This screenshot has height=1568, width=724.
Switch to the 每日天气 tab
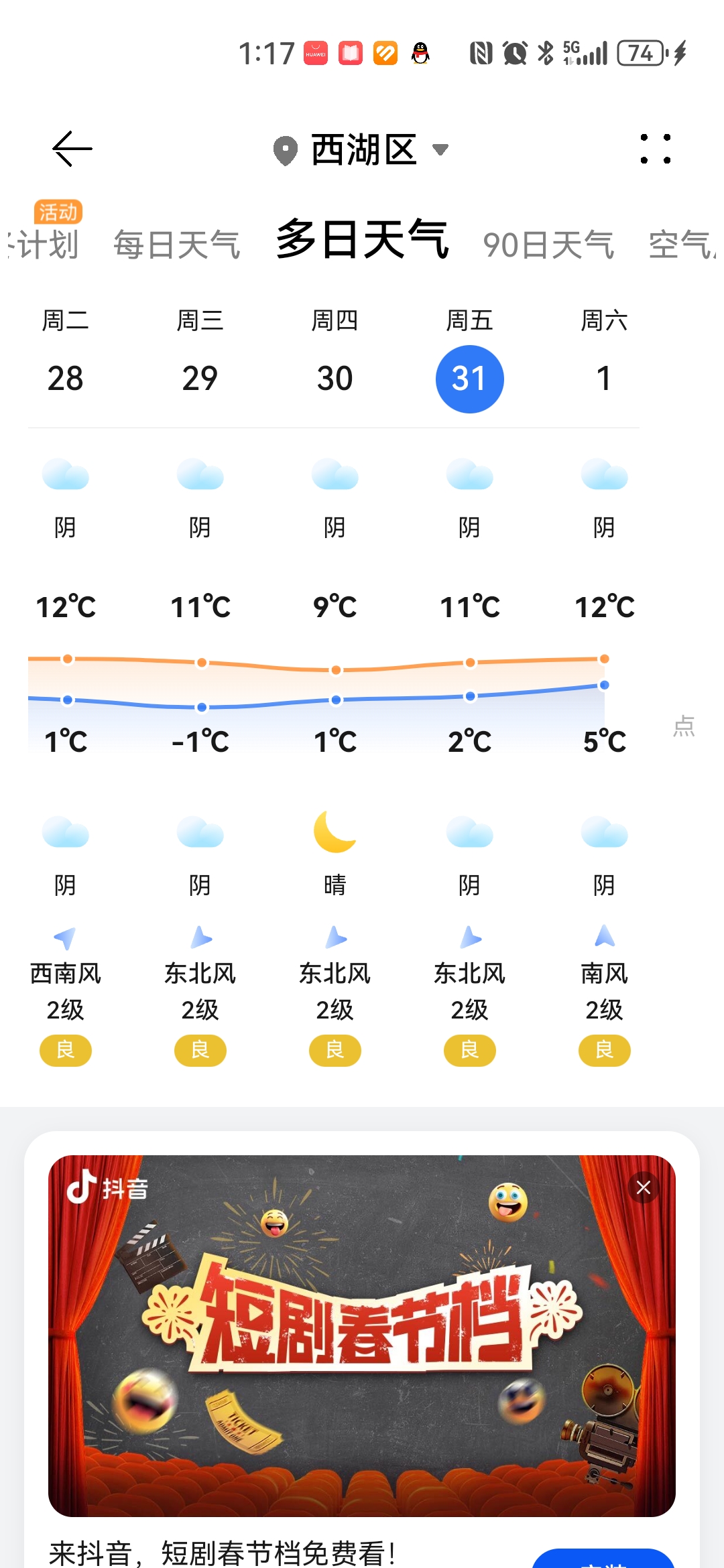[176, 245]
